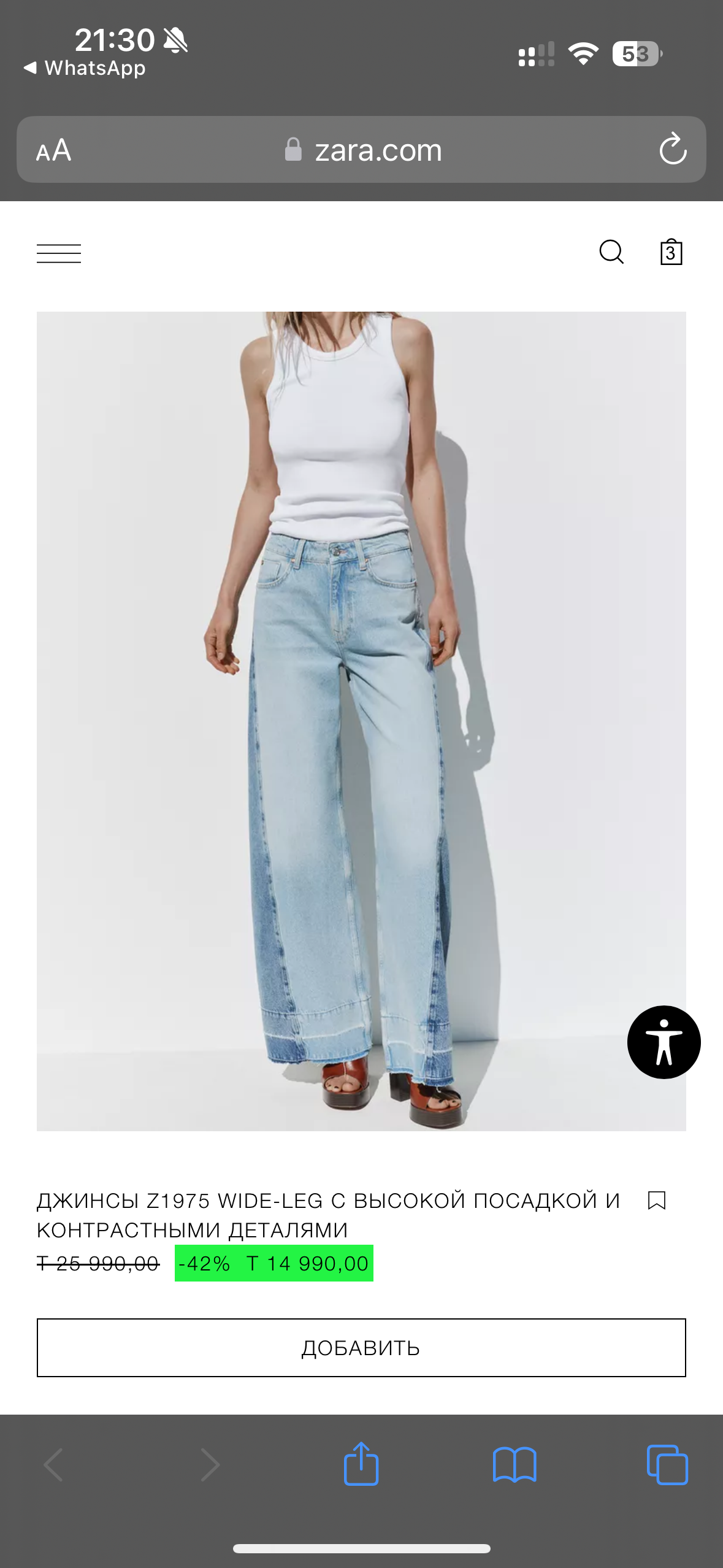Open Safari bookmarks
The width and height of the screenshot is (723, 1568).
coord(515,1464)
